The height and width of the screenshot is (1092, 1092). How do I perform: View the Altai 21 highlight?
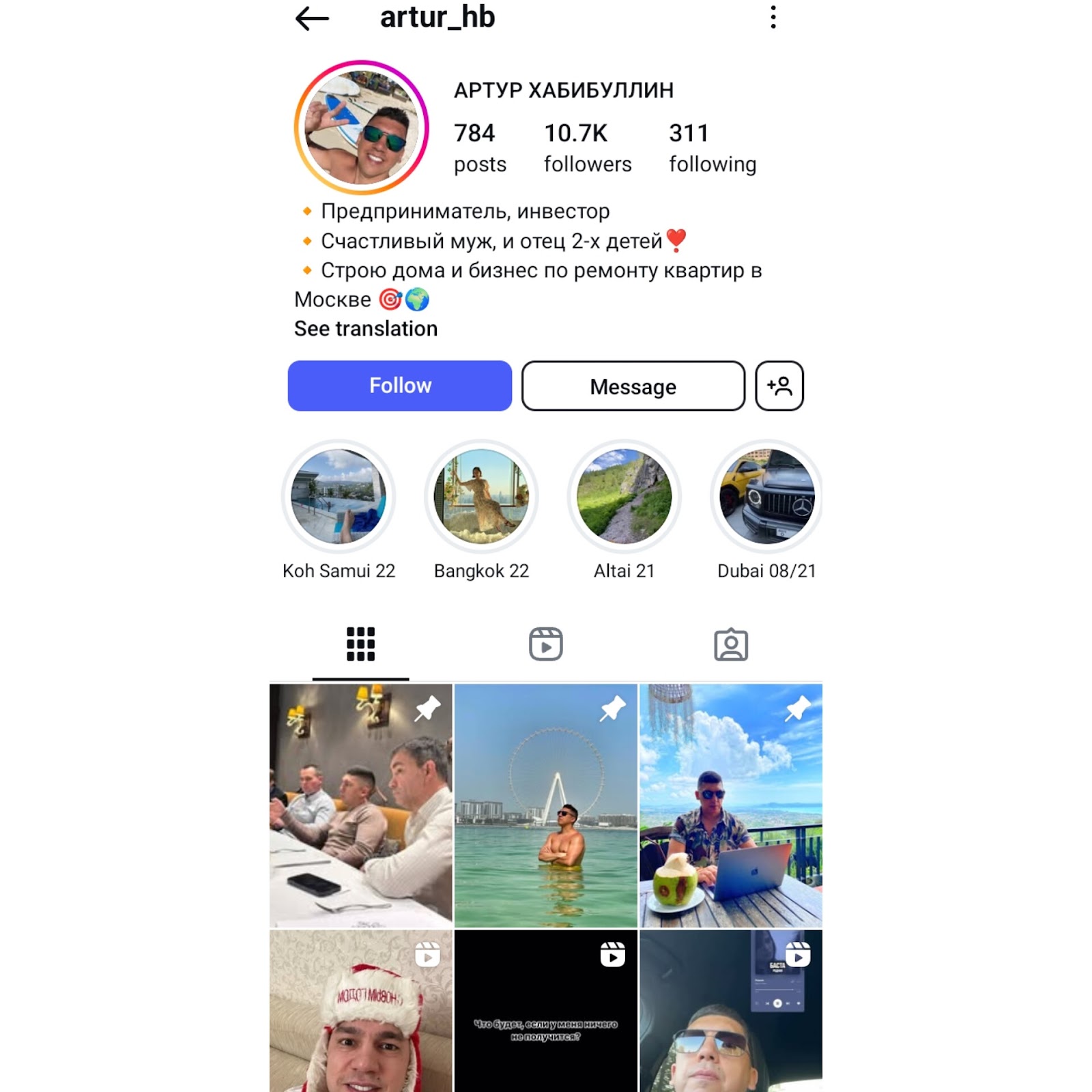point(624,496)
